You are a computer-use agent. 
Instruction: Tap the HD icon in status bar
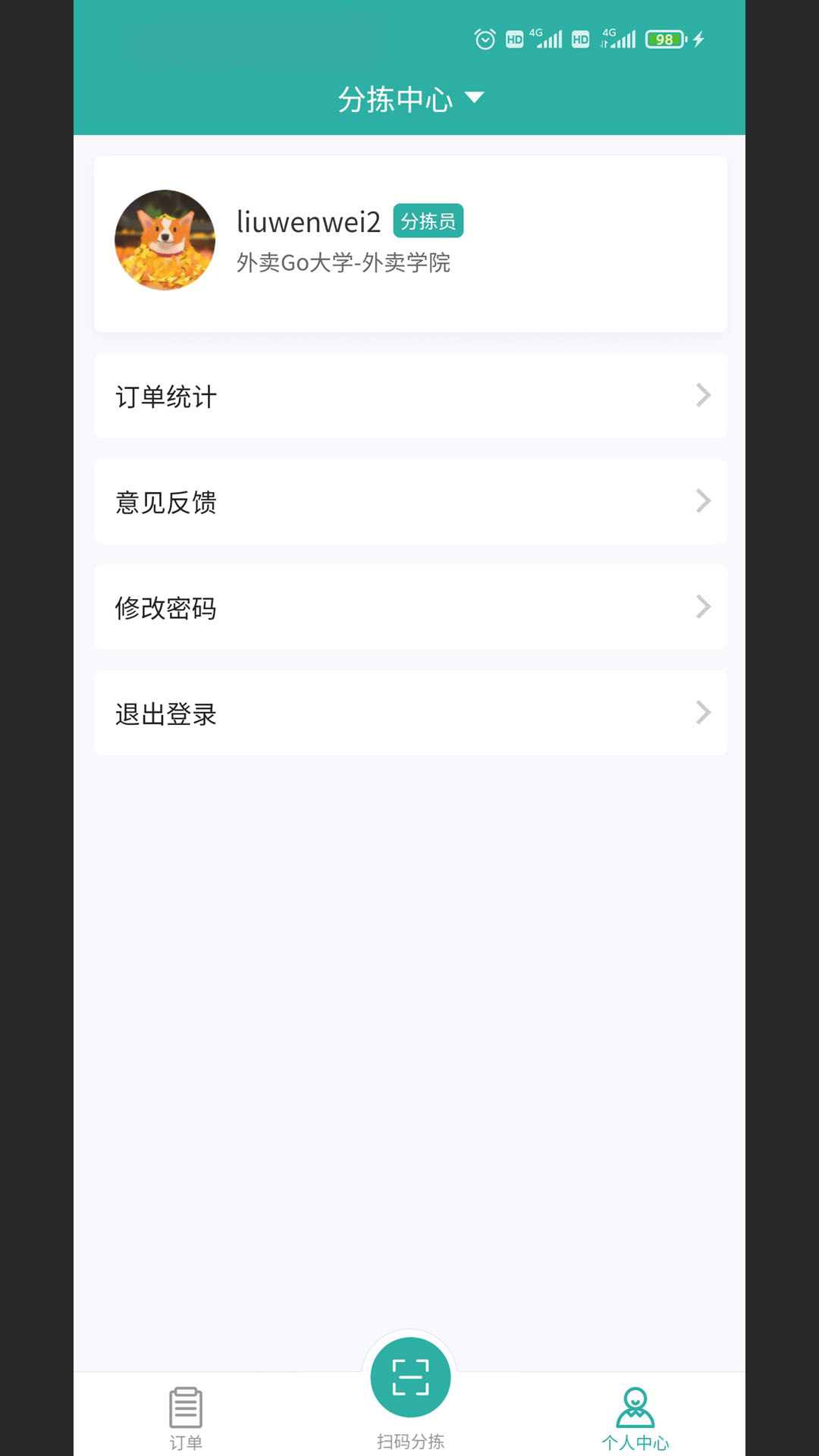click(513, 39)
